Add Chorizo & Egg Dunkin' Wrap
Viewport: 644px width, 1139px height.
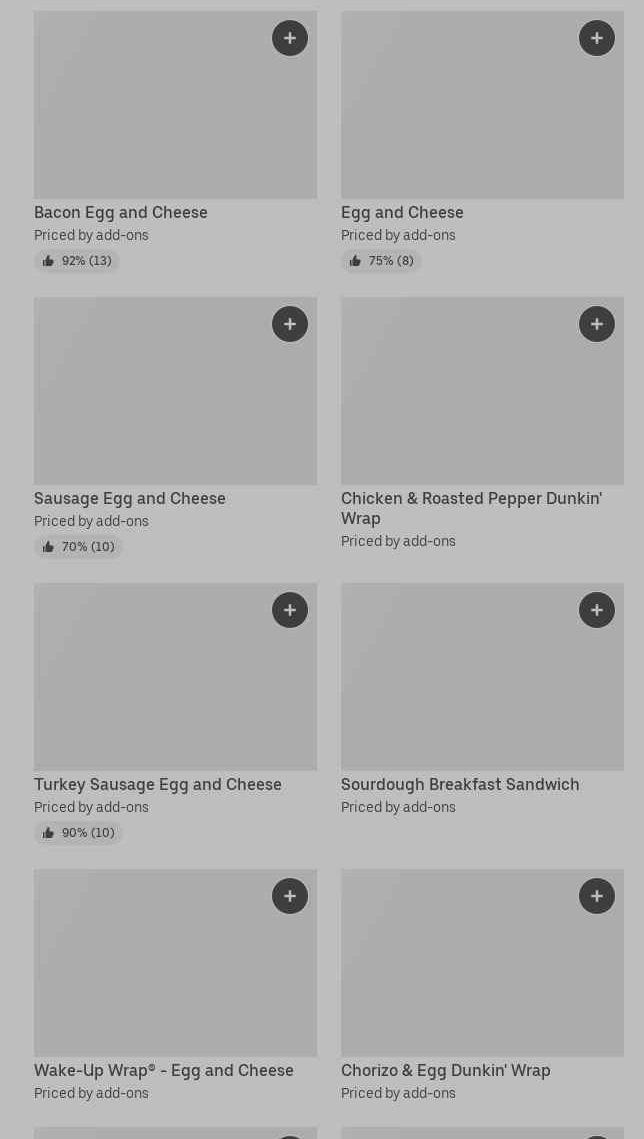click(x=597, y=896)
